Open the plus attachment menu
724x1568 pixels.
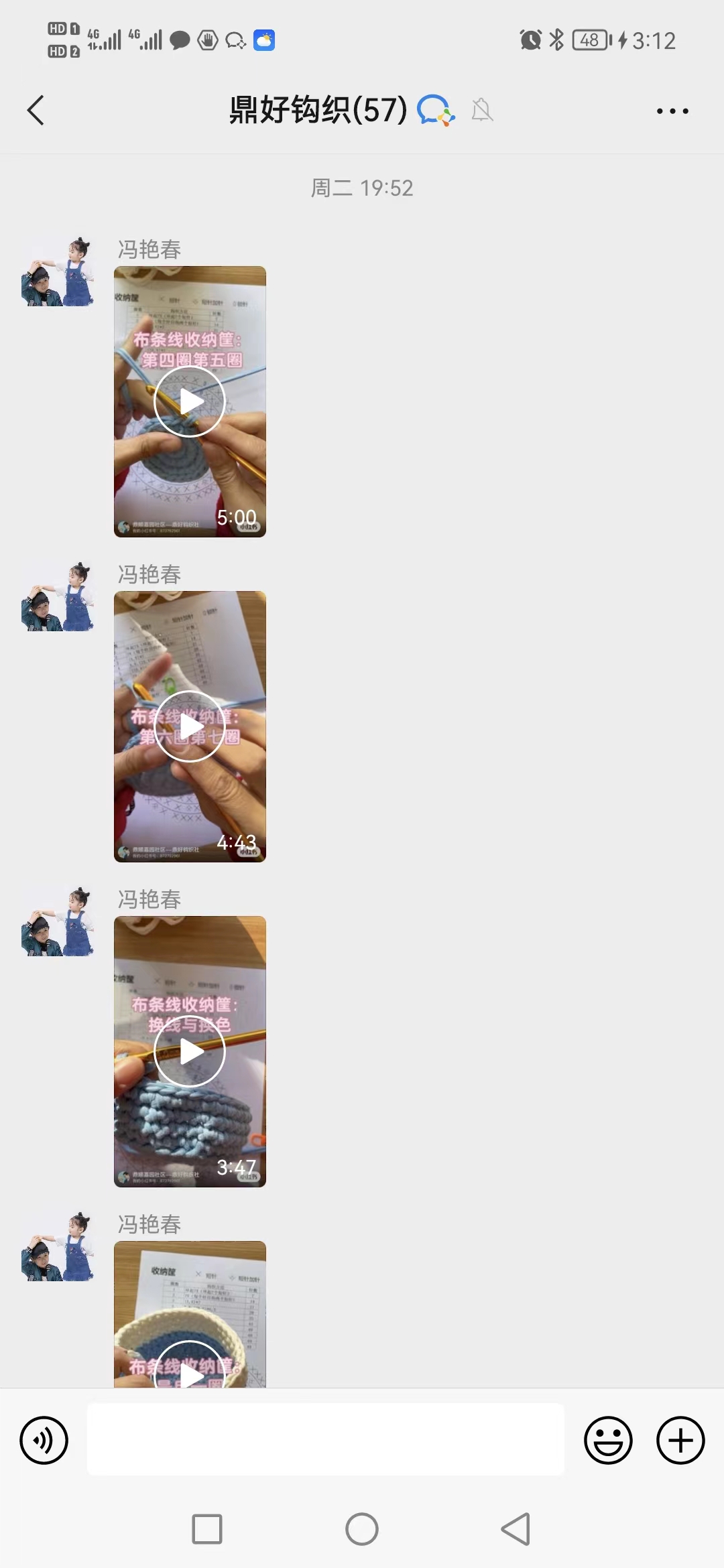coord(680,1440)
